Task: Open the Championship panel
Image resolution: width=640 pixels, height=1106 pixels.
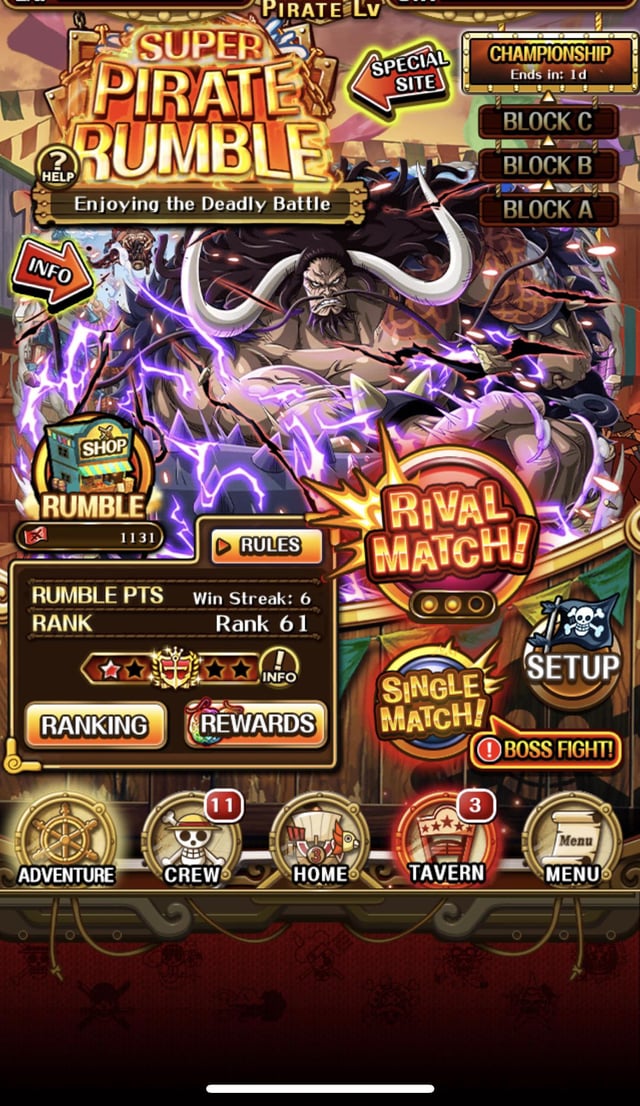Action: 549,60
